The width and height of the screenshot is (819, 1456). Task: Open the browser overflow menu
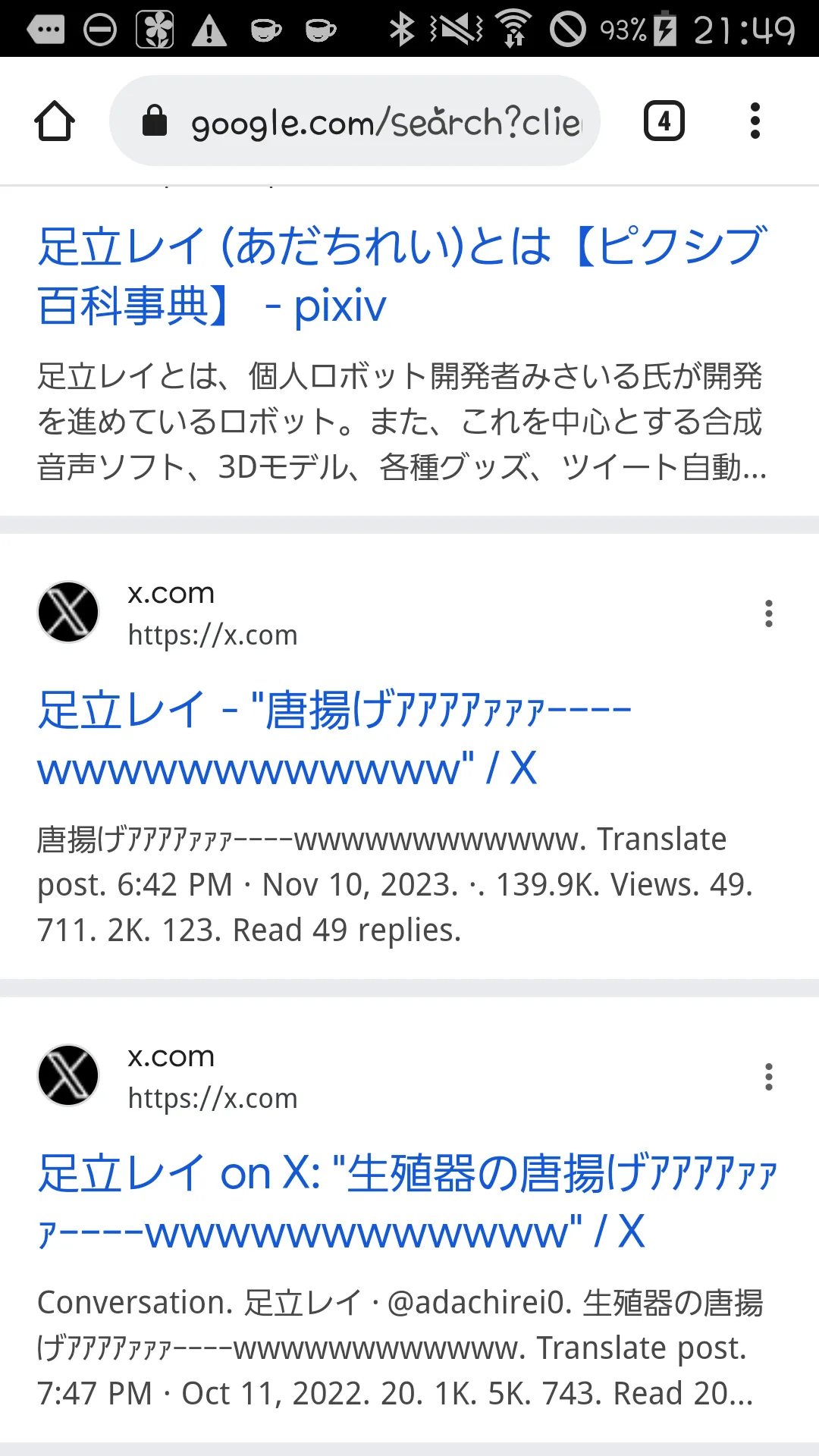click(x=755, y=121)
